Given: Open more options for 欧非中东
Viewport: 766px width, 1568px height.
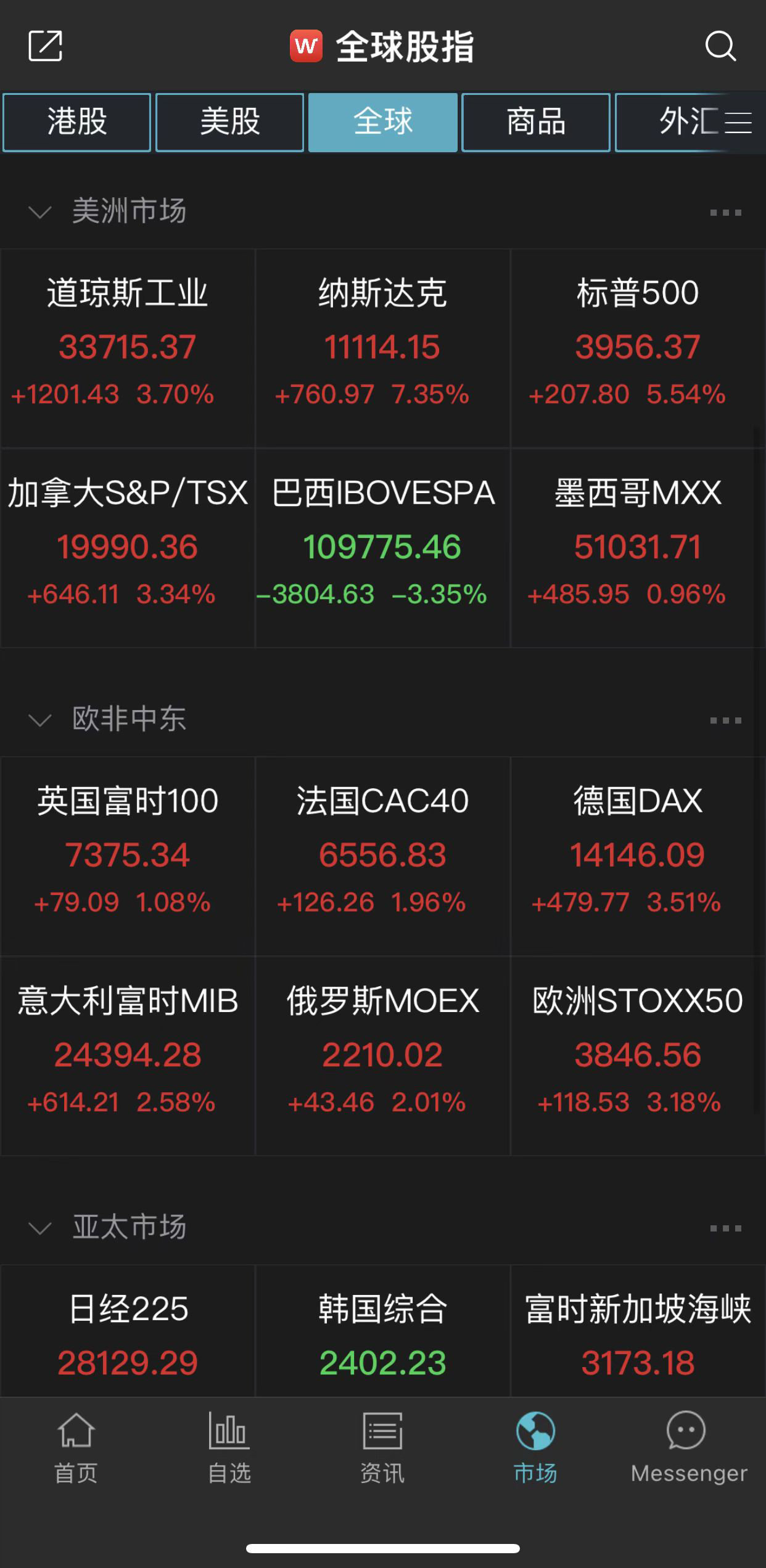Looking at the screenshot, I should coord(725,720).
